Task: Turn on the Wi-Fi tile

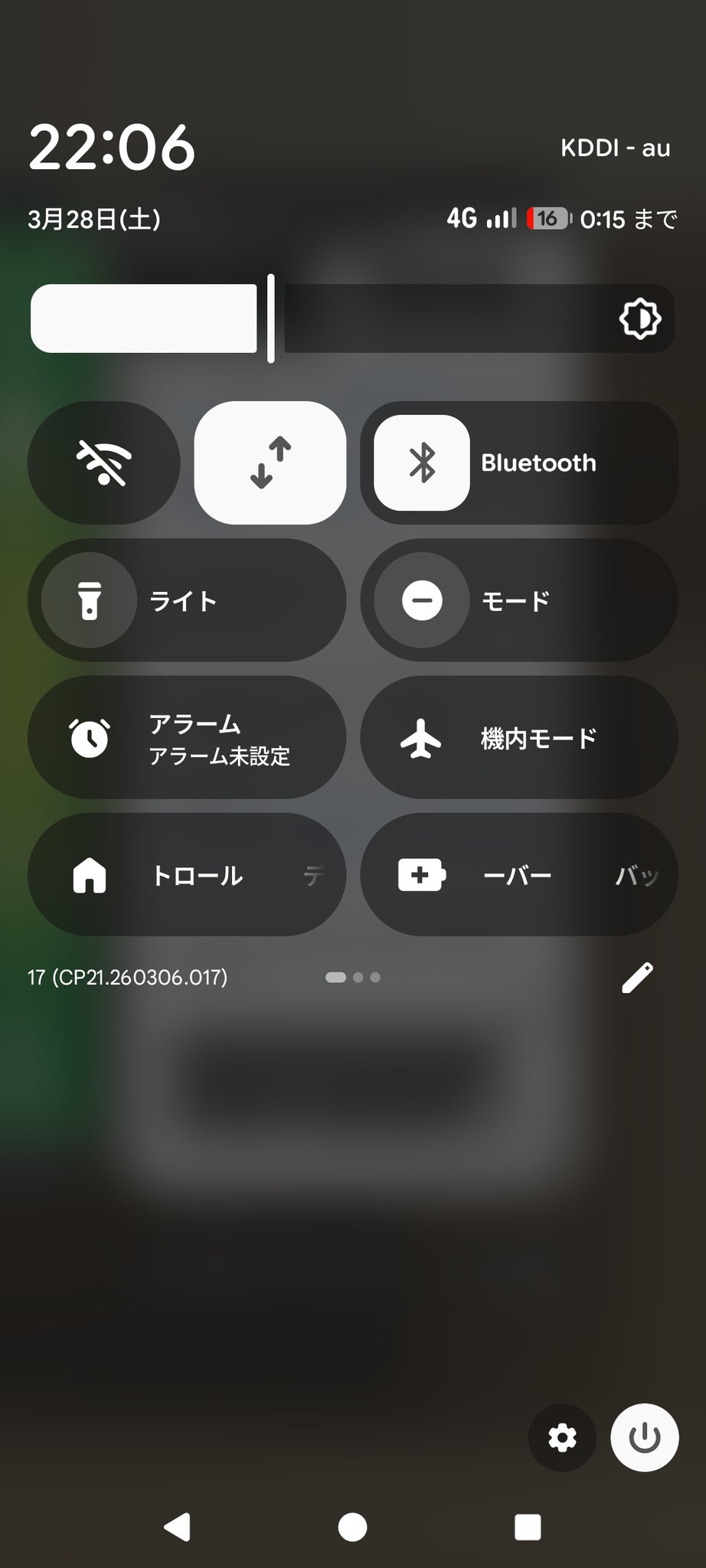Action: coord(104,463)
